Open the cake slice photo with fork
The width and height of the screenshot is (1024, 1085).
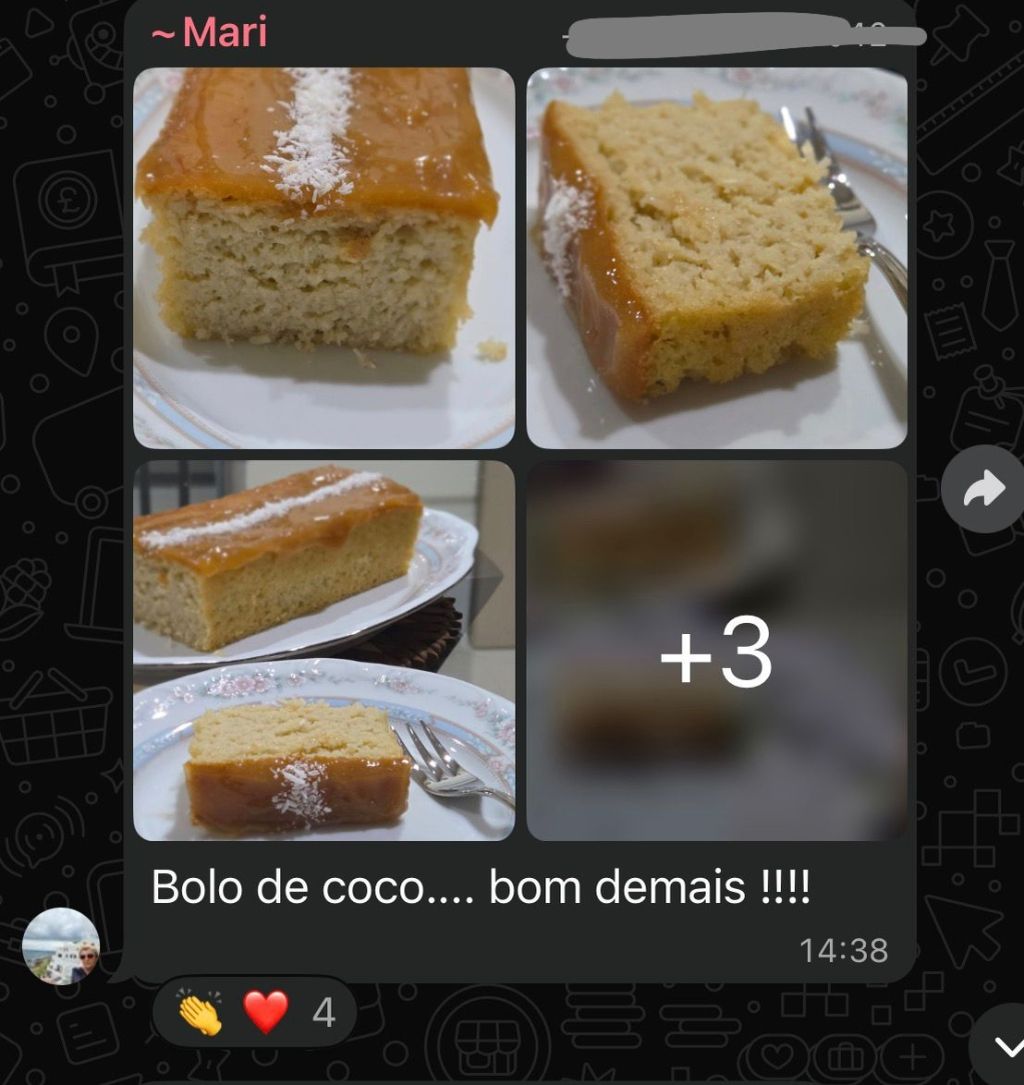(x=717, y=258)
